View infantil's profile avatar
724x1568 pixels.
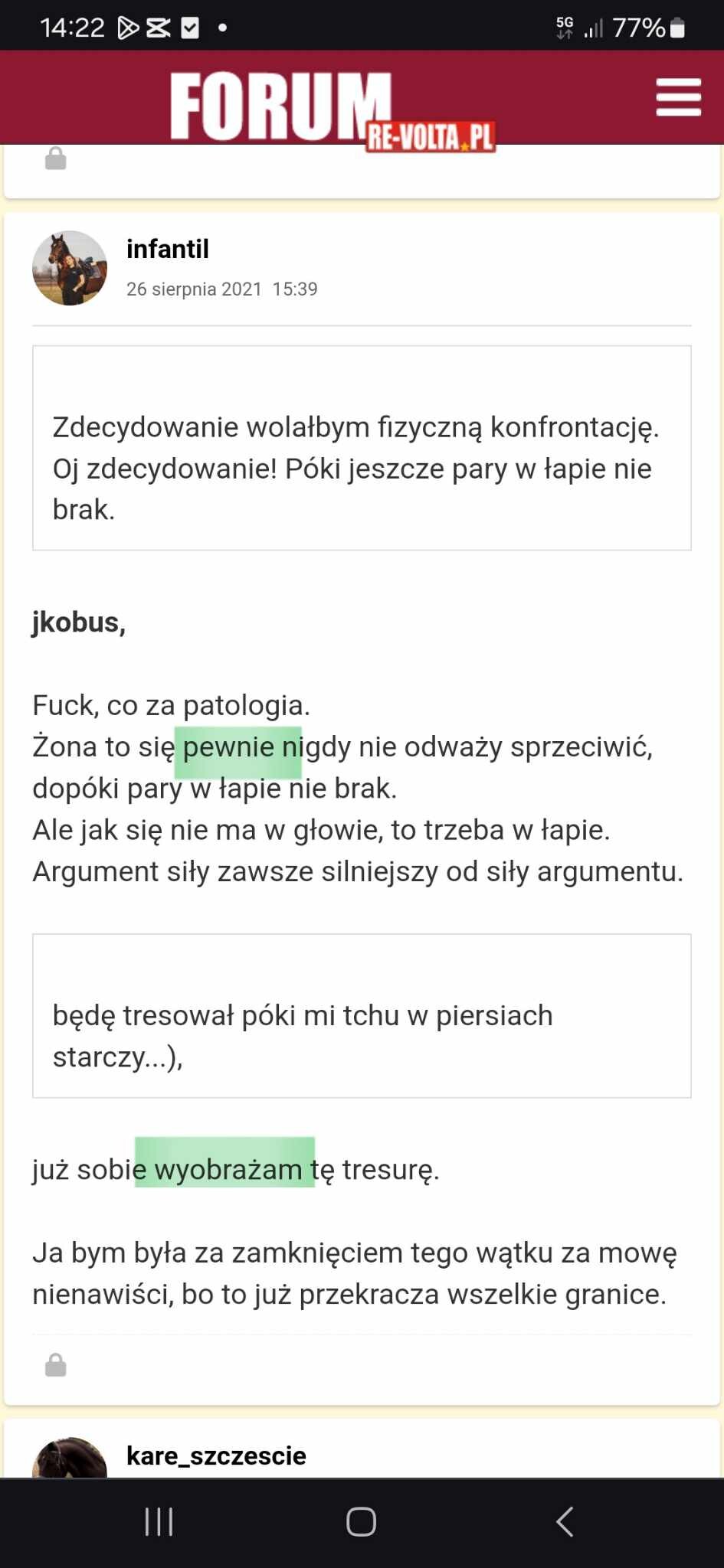pyautogui.click(x=70, y=268)
